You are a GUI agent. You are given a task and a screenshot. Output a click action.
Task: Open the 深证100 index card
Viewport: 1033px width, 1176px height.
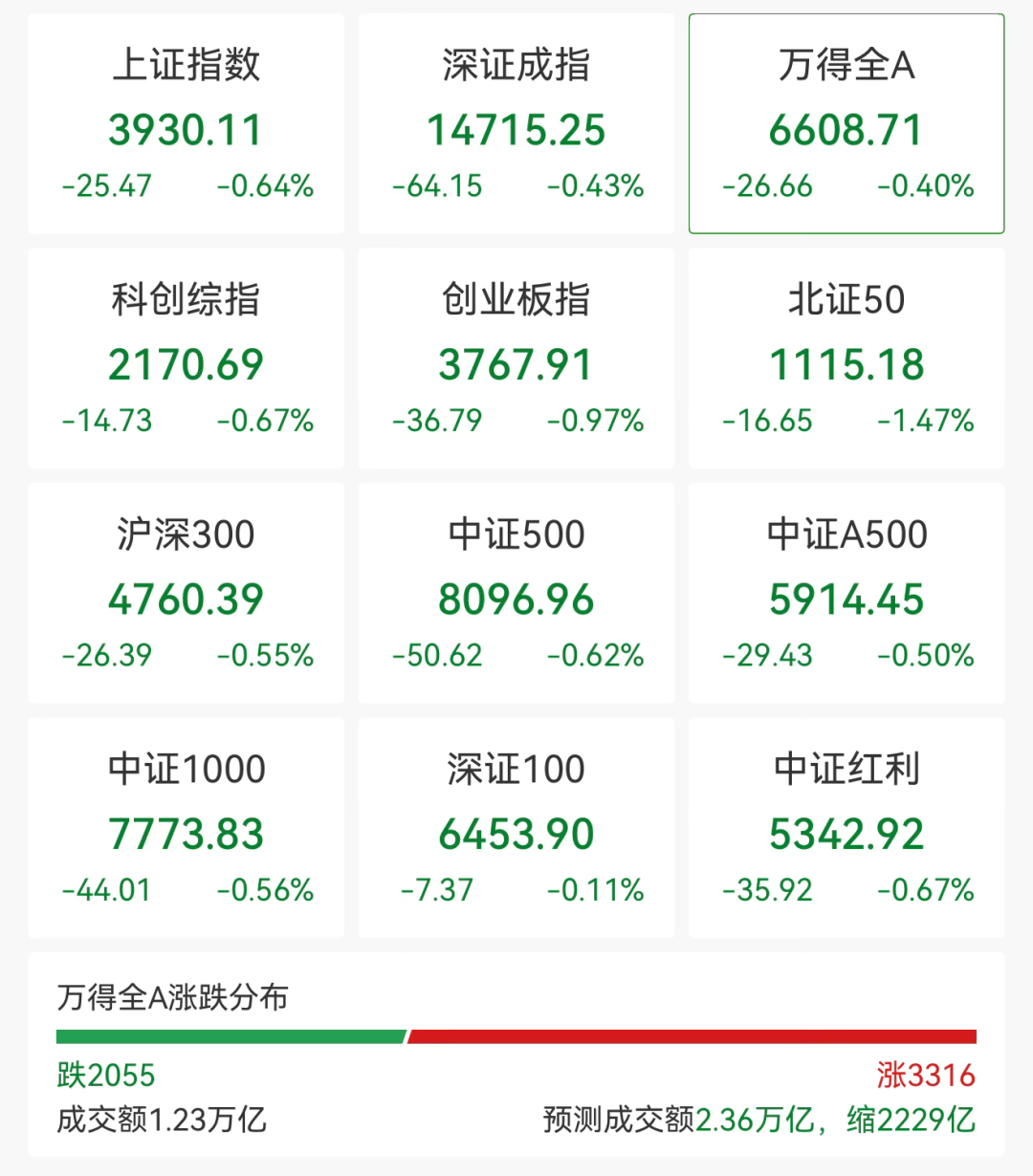[x=516, y=828]
